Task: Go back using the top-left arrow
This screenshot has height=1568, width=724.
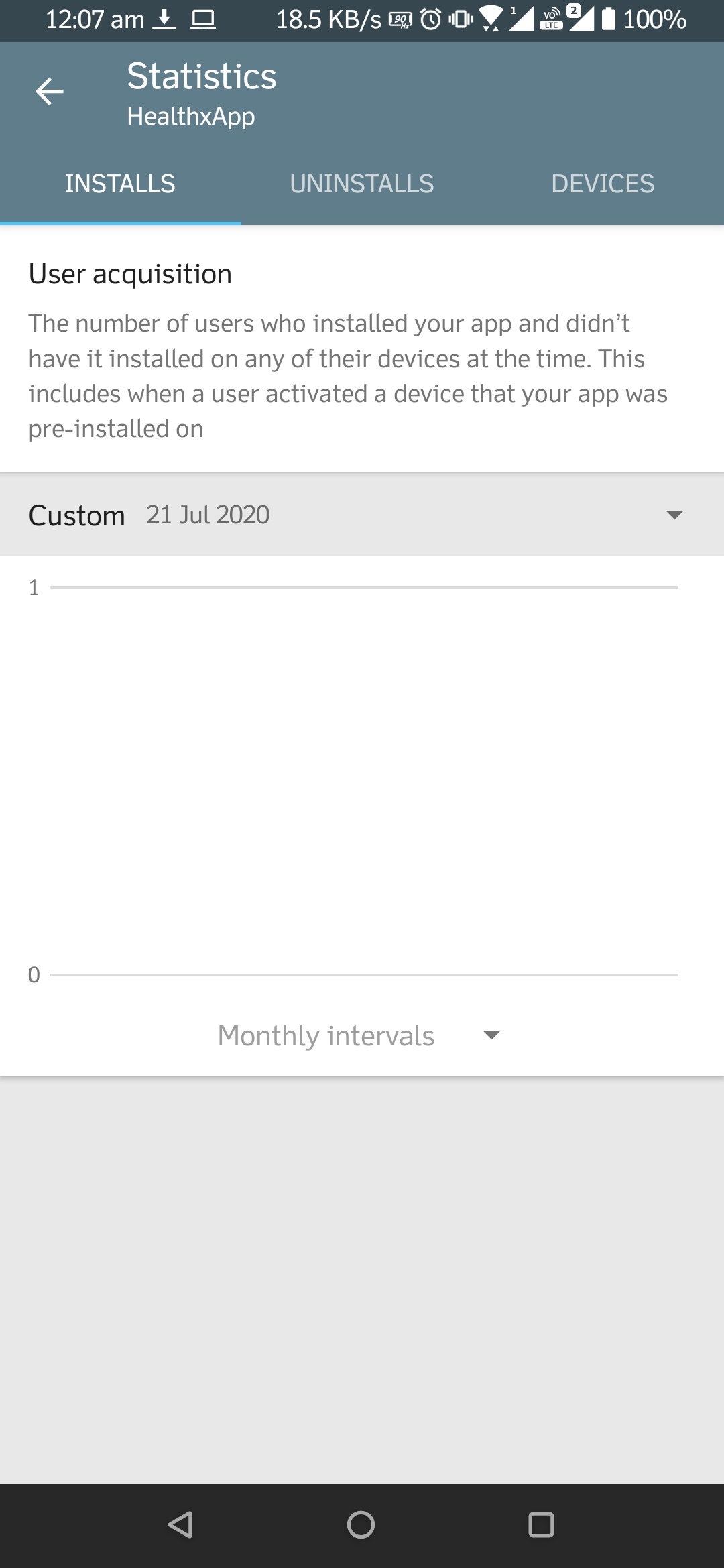Action: tap(49, 92)
